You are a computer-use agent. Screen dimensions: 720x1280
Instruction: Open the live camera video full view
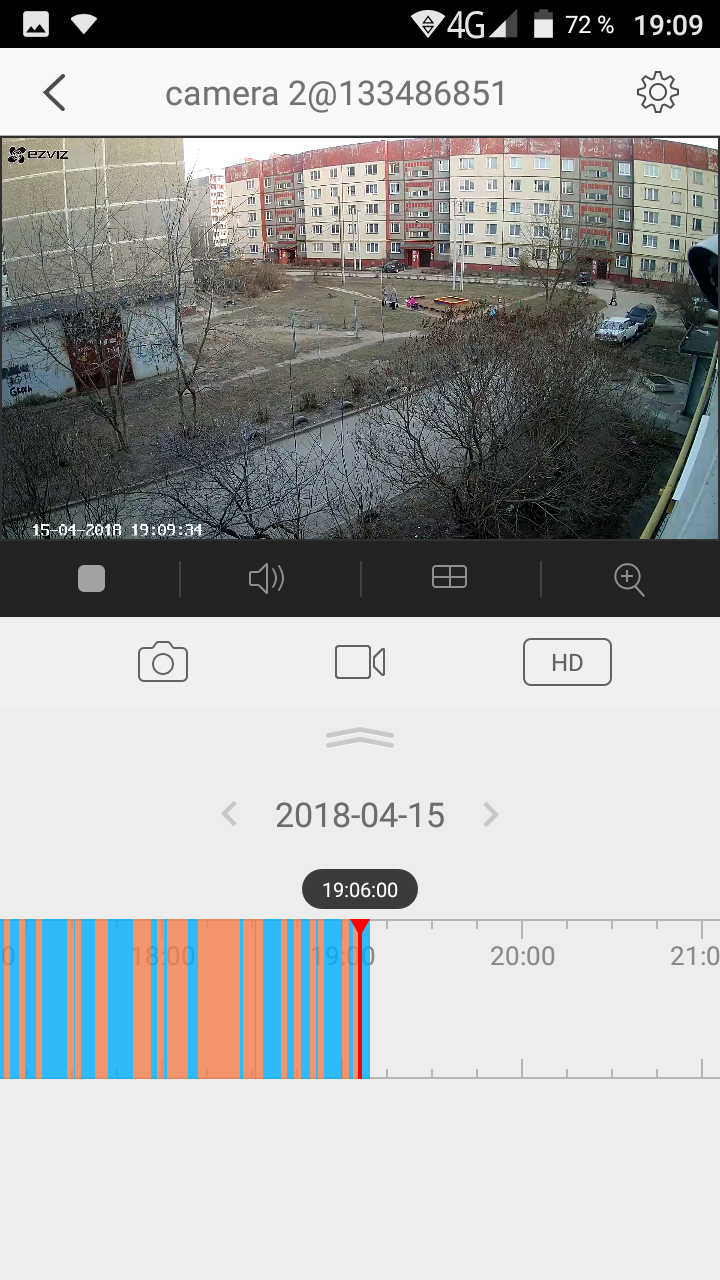[x=360, y=338]
